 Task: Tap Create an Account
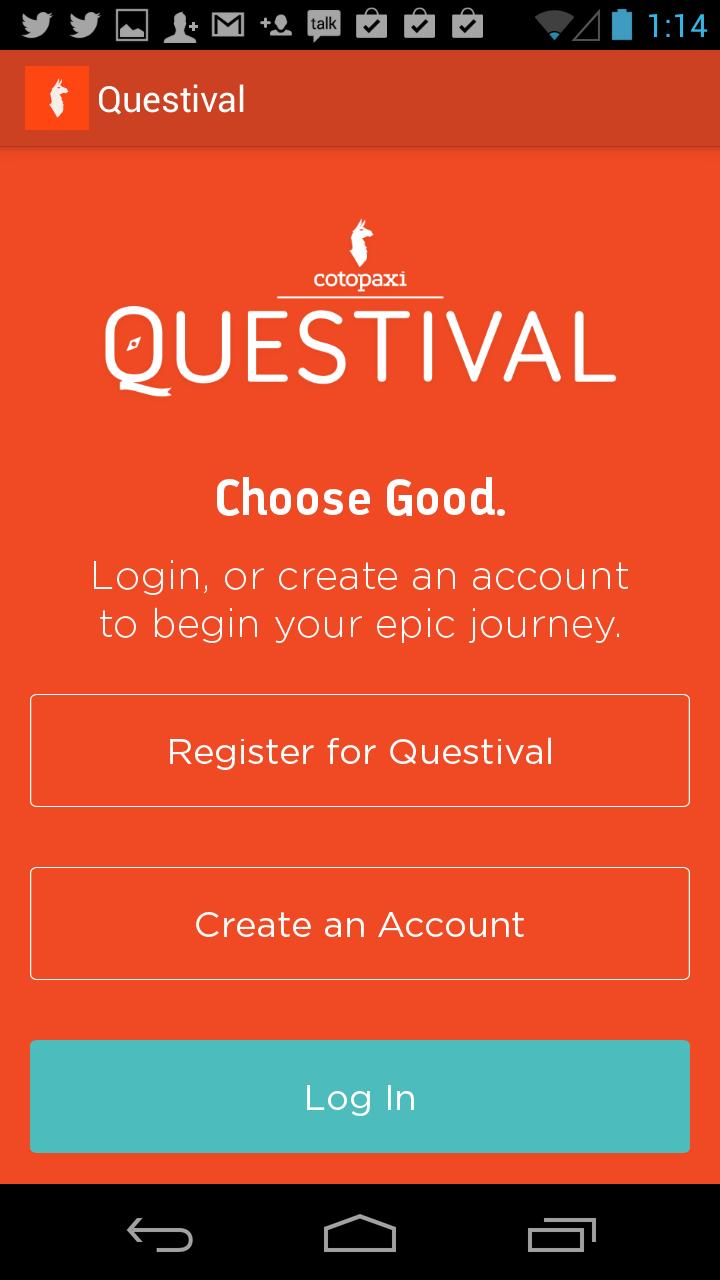(x=360, y=923)
